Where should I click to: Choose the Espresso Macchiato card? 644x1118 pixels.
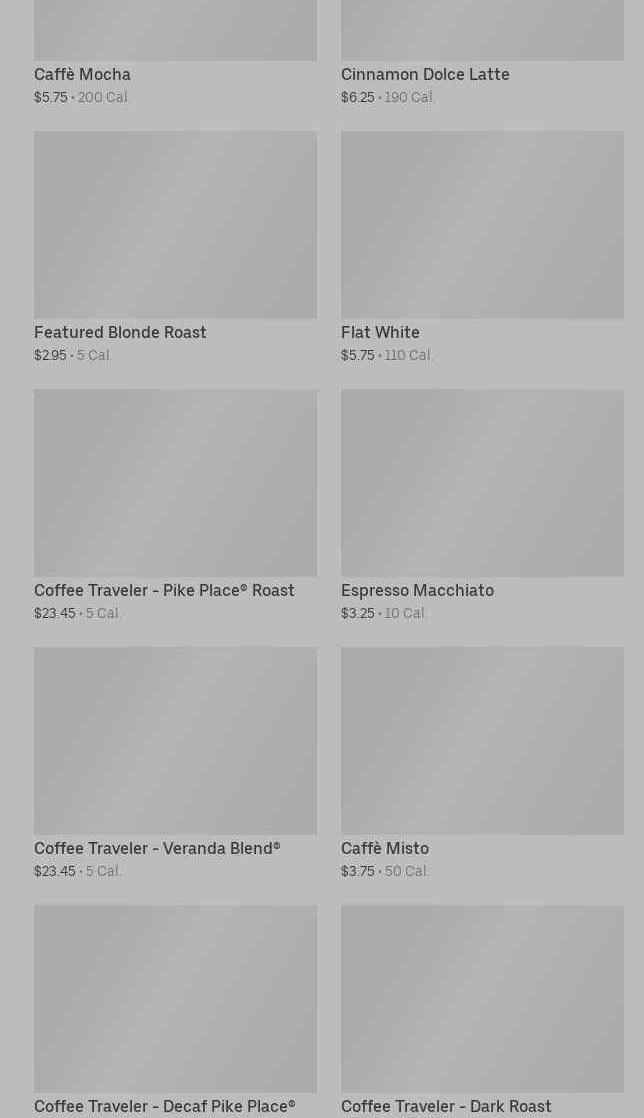[x=482, y=483]
